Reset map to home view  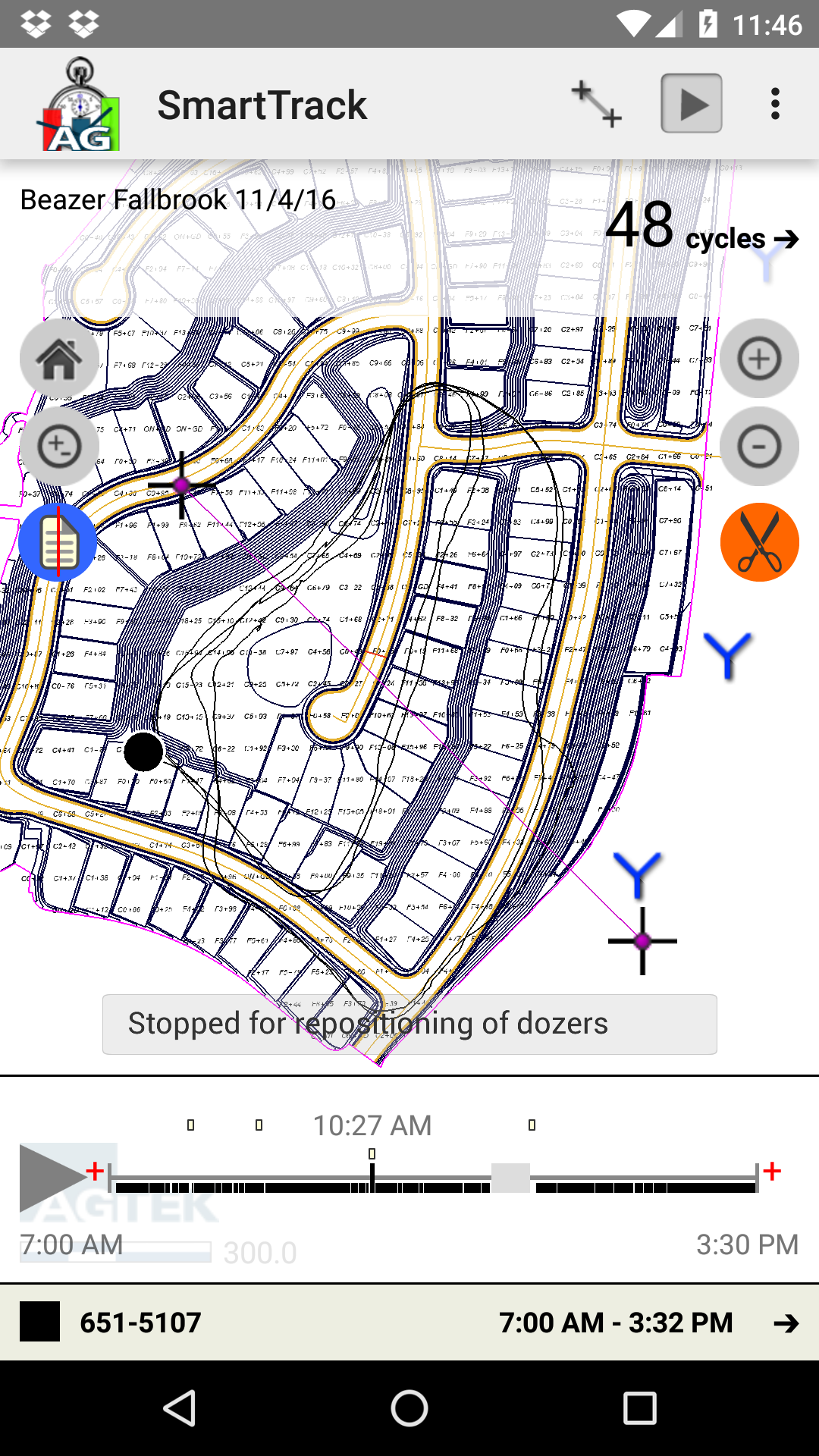click(59, 359)
